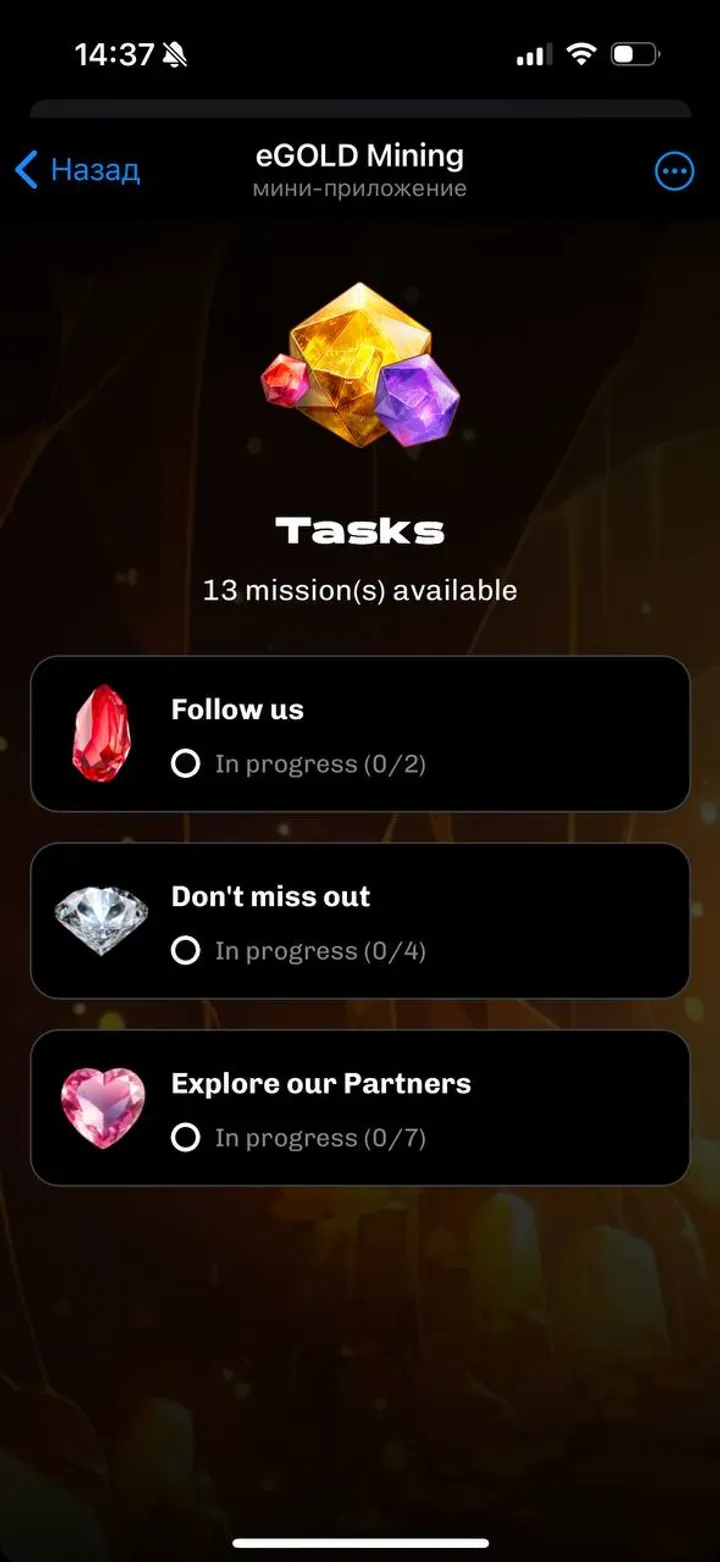Open the Explore our Partners task card
Screen dimensions: 720x1562
click(360, 1108)
